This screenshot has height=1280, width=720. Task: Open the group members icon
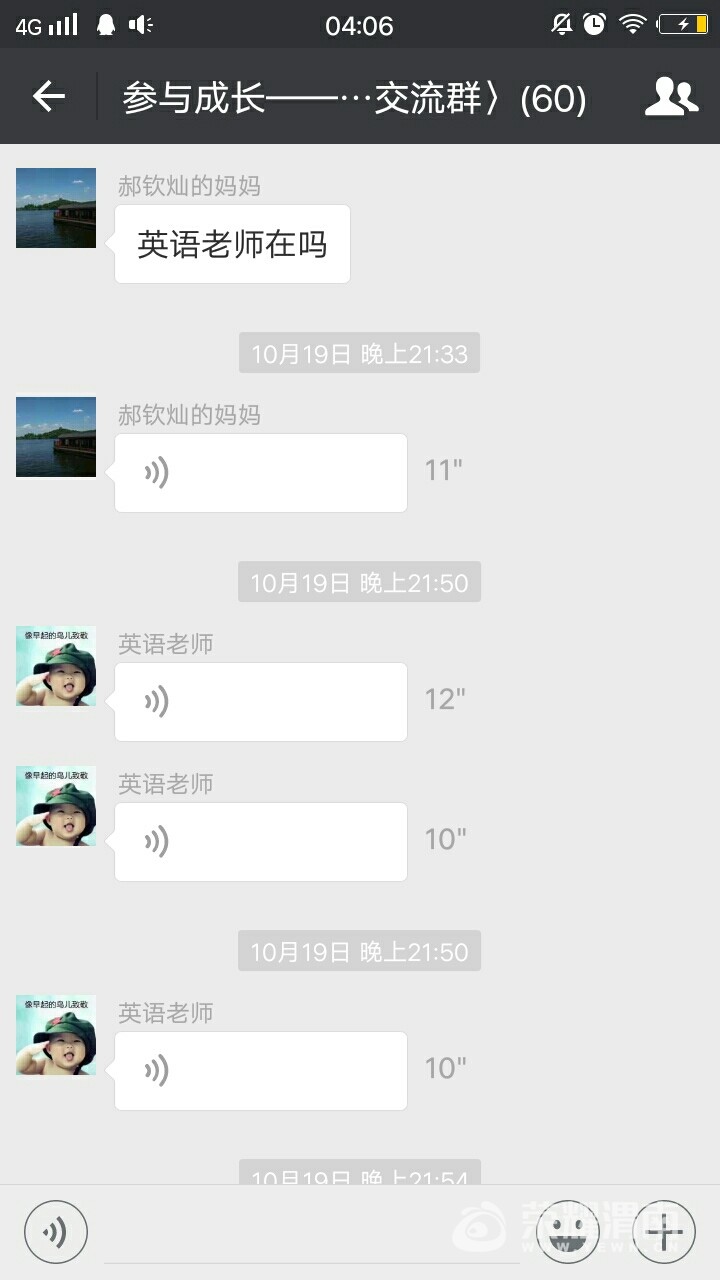(x=671, y=96)
